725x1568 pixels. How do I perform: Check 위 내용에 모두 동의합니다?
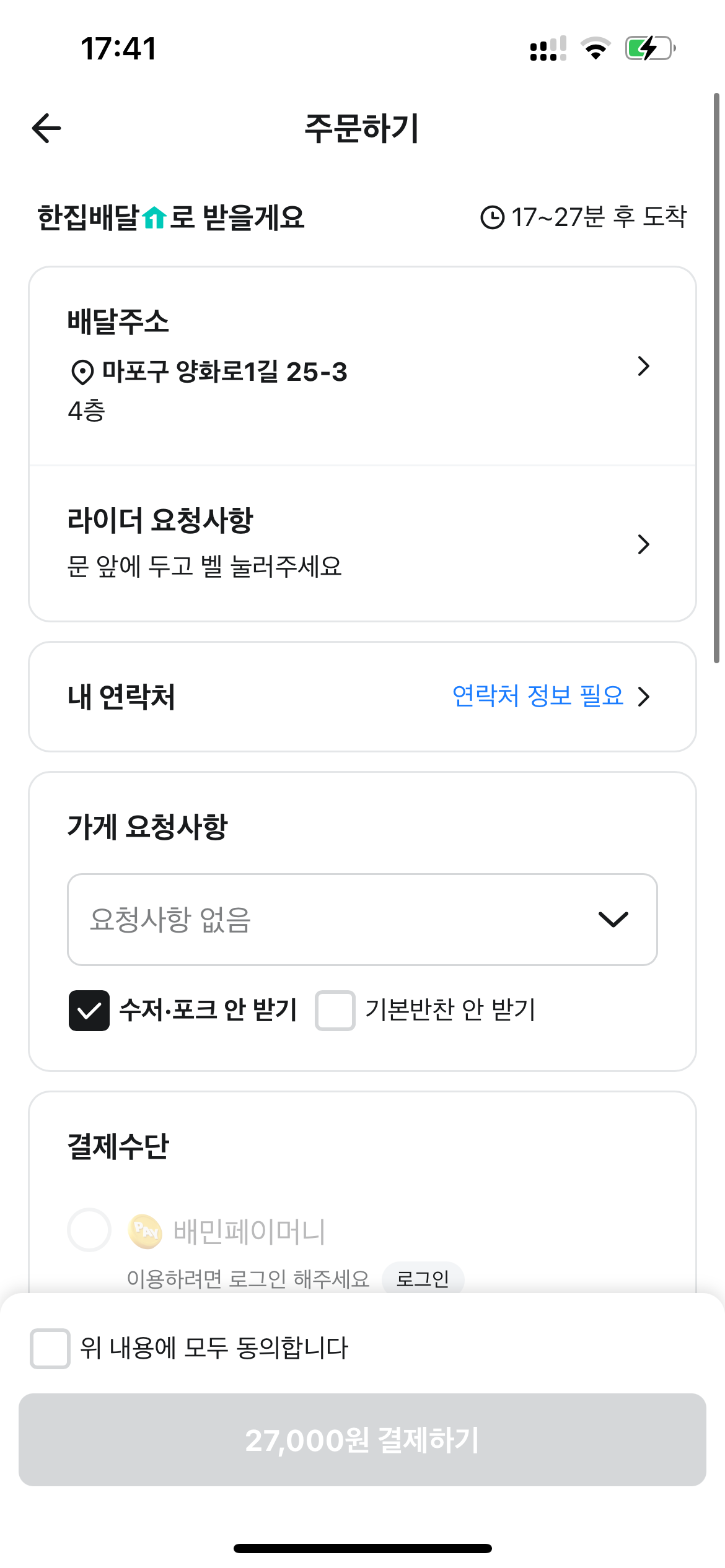[x=50, y=1348]
